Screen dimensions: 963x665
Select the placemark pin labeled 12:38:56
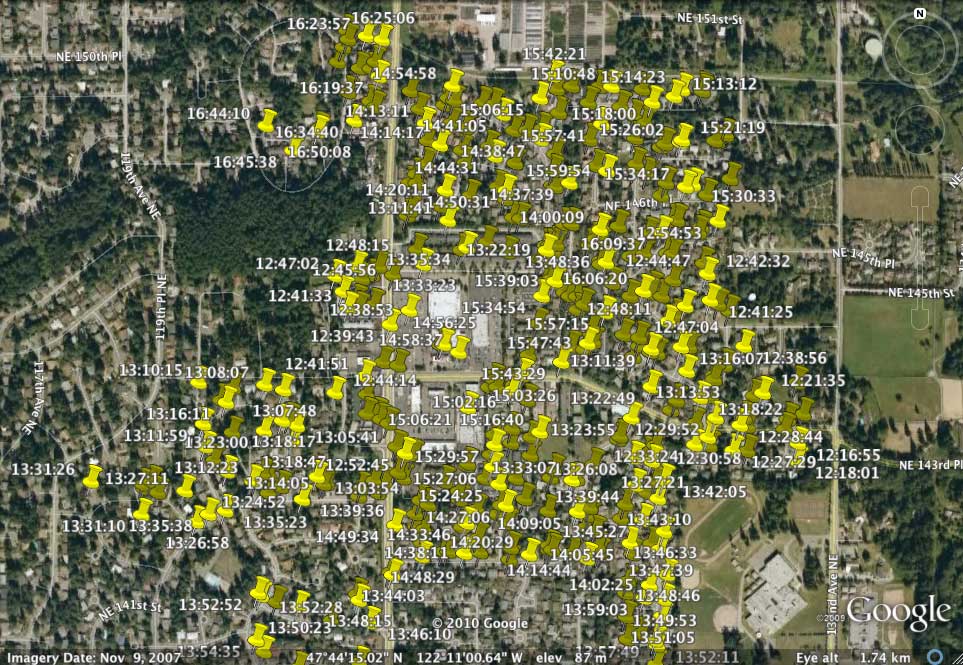pos(744,342)
